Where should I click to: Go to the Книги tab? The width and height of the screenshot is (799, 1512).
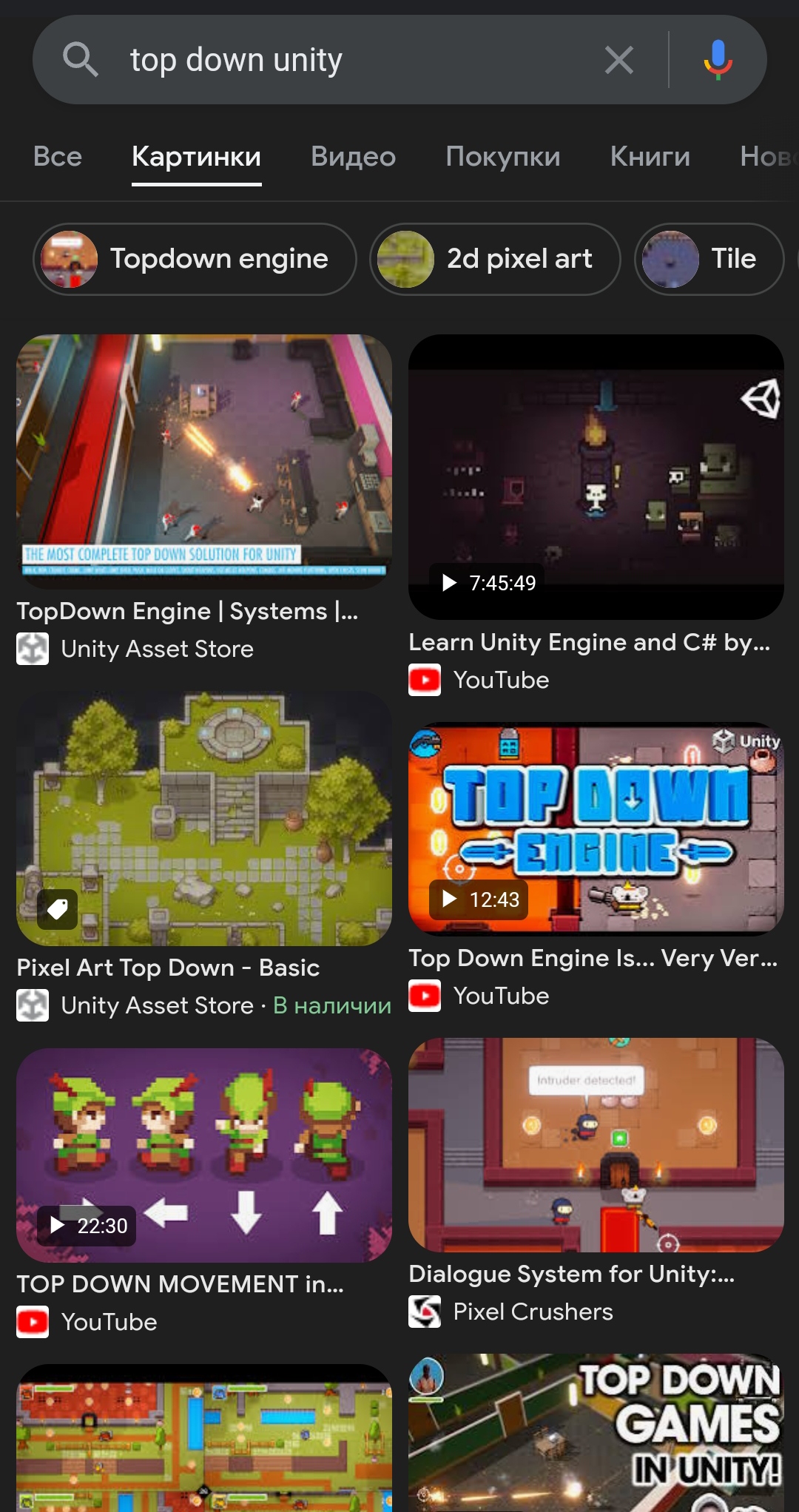650,157
